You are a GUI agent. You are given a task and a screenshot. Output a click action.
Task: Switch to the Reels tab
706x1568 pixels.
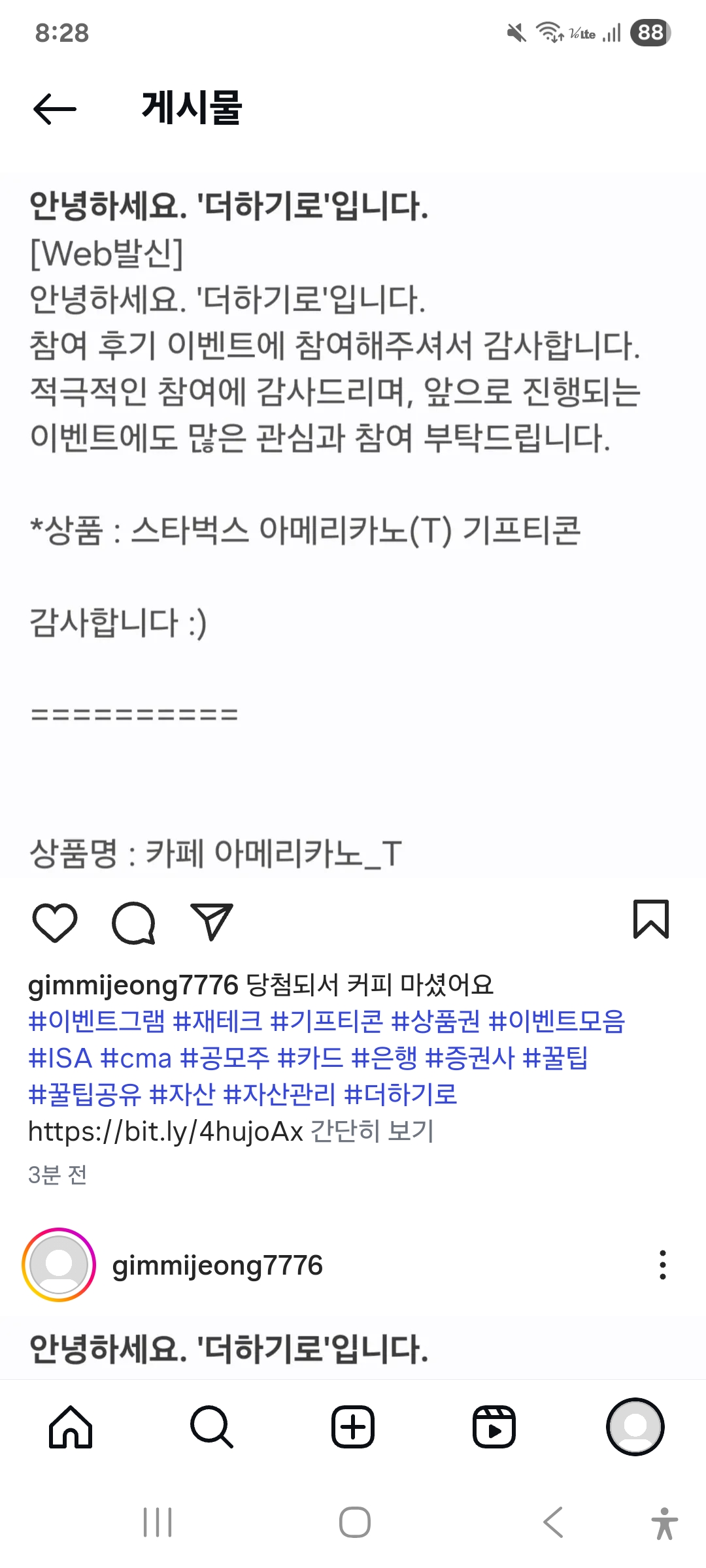494,1426
